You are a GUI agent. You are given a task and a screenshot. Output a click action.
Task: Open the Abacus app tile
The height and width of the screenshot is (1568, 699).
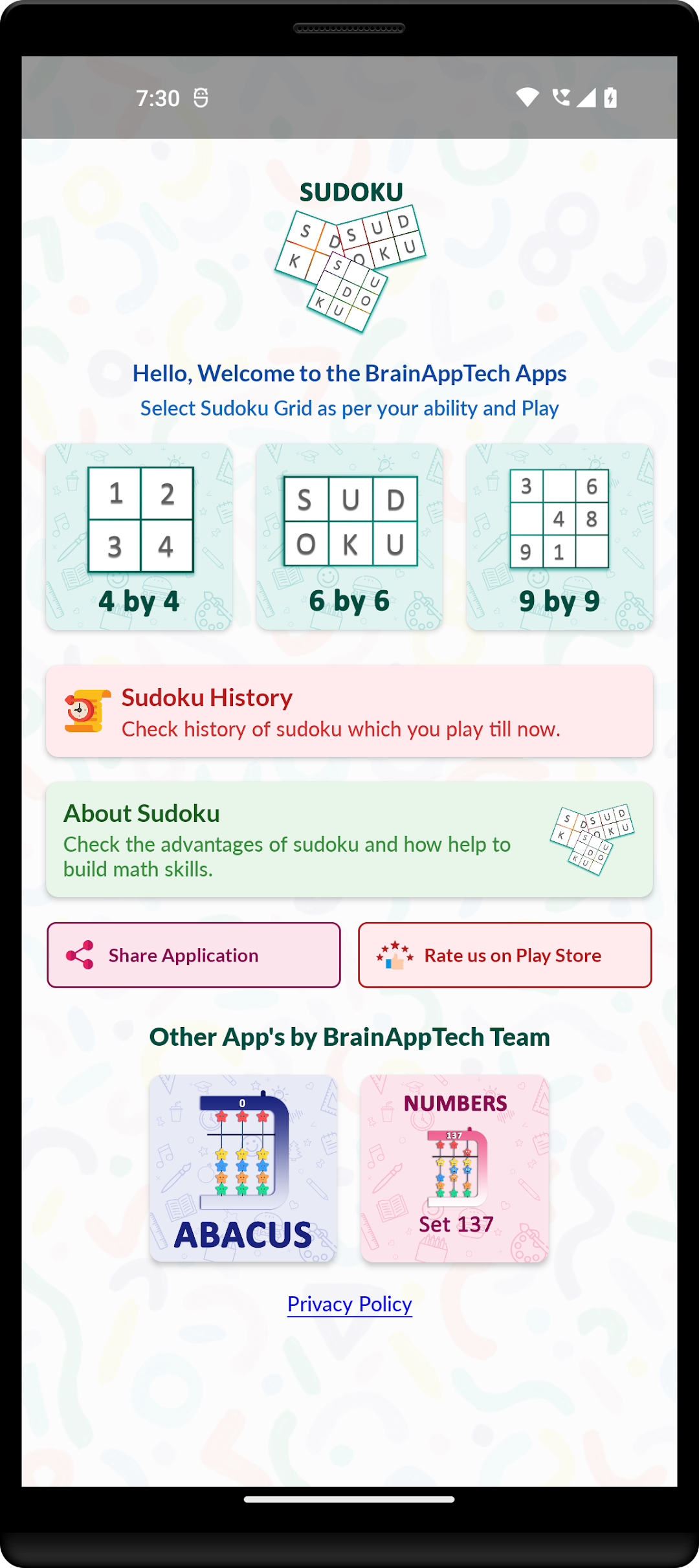(x=243, y=1169)
